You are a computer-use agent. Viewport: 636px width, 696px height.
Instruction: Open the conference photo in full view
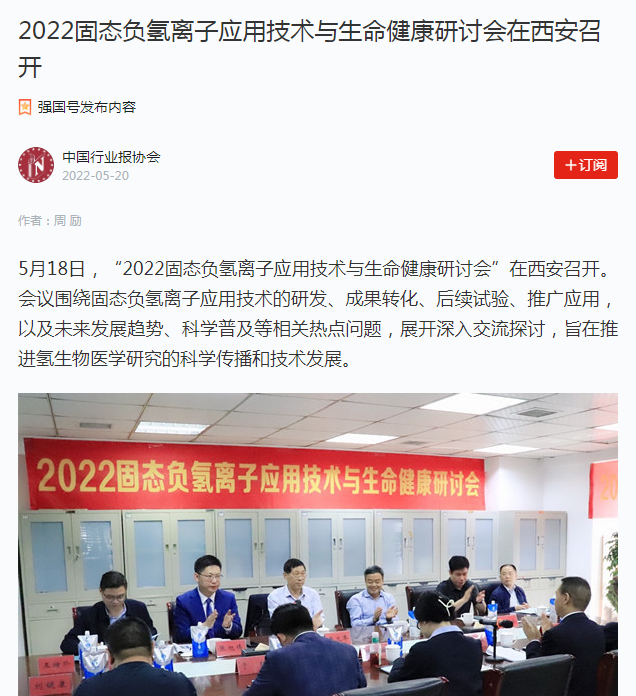pos(318,544)
